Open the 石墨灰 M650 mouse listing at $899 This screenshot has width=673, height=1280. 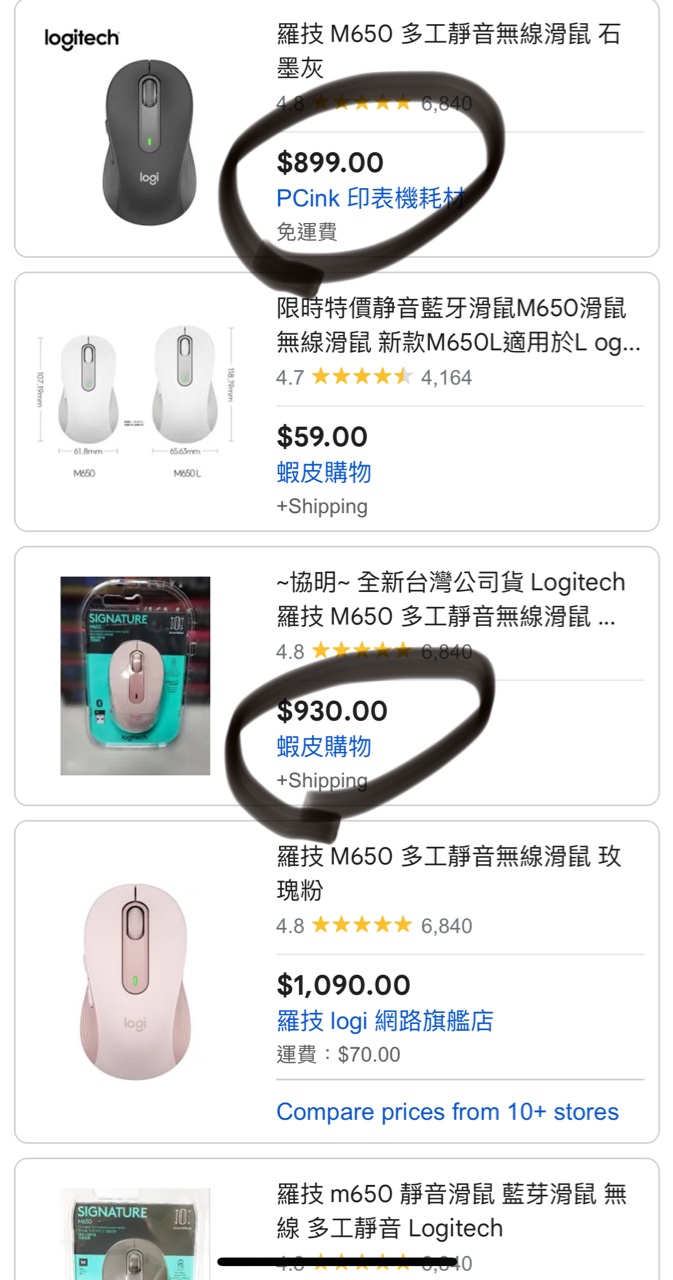coord(448,51)
